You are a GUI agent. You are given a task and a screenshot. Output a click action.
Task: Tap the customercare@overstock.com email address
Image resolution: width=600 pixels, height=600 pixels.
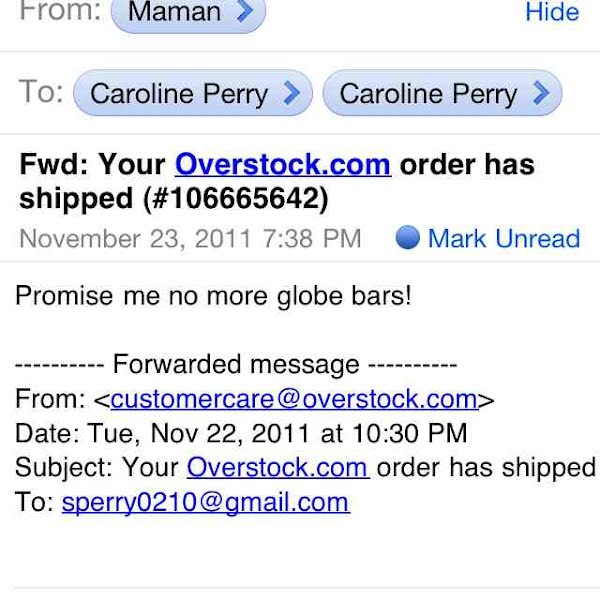pos(294,400)
